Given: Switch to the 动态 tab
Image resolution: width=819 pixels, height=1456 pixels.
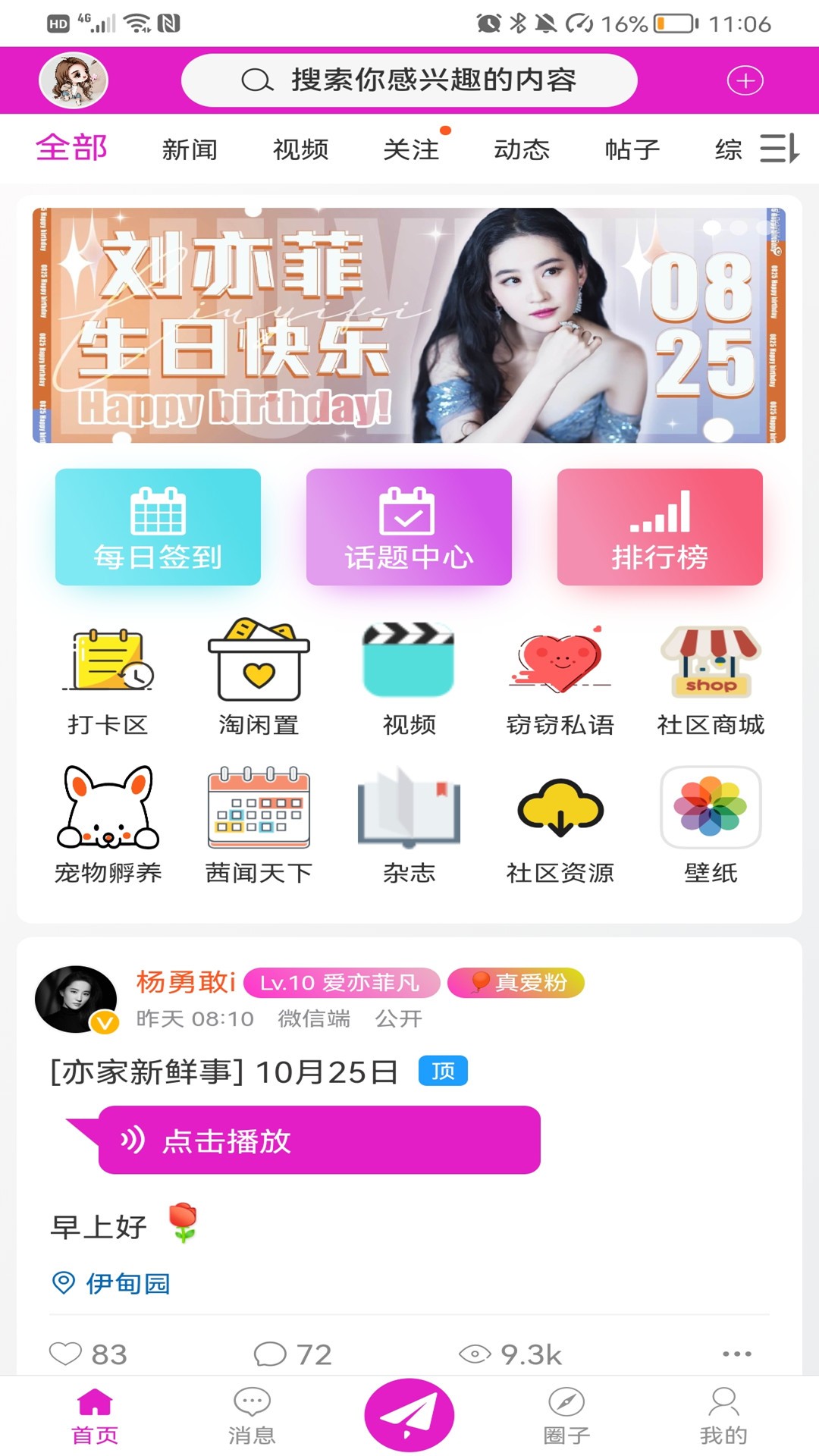Looking at the screenshot, I should [522, 149].
